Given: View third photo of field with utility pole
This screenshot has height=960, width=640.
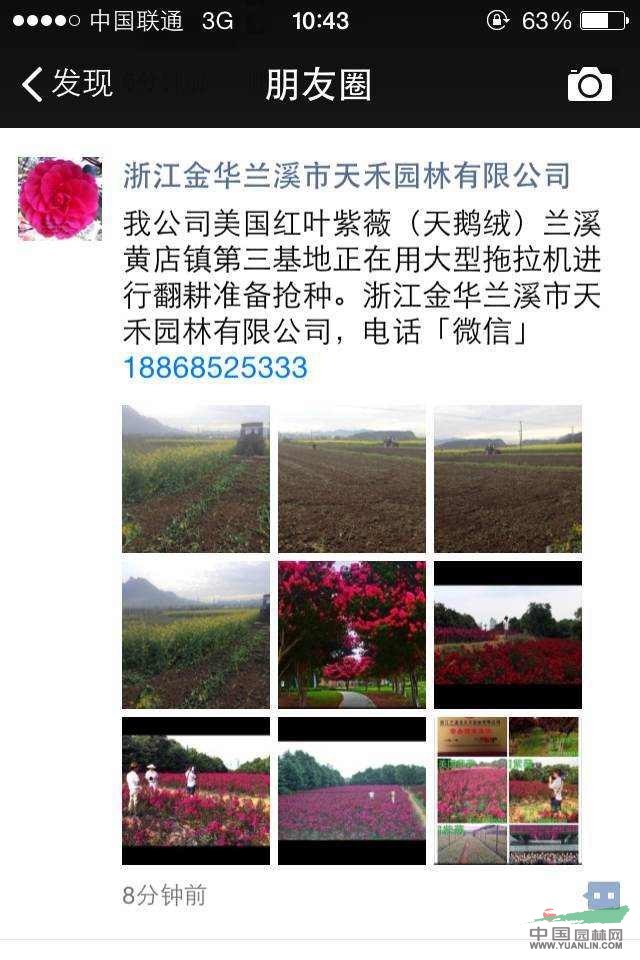Looking at the screenshot, I should 508,479.
